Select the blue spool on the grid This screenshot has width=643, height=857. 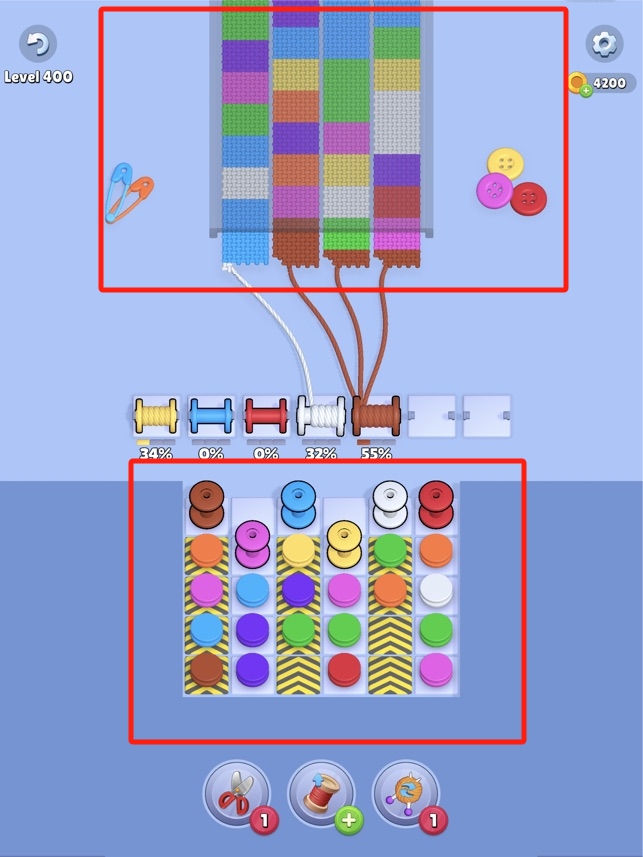point(298,504)
